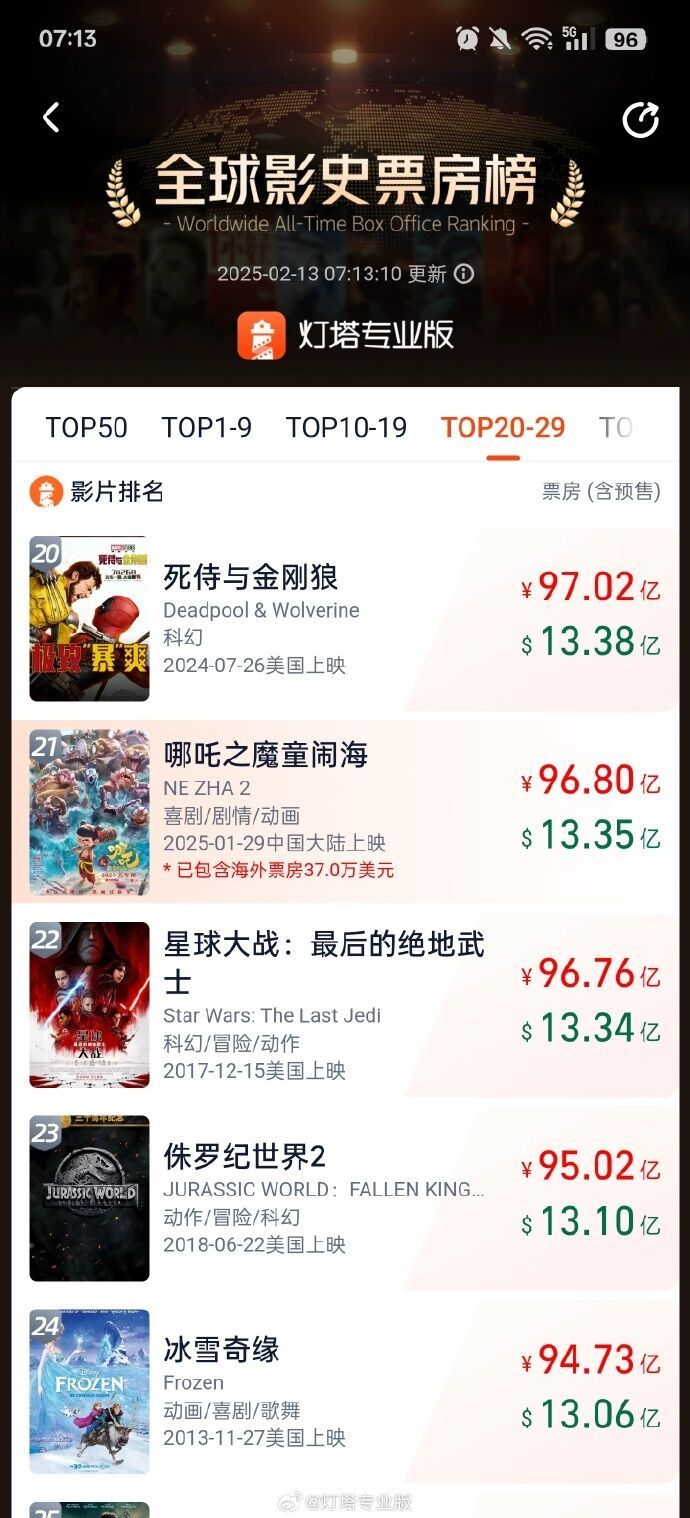
Task: Open the NE ZHA 2 entry
Action: [345, 812]
